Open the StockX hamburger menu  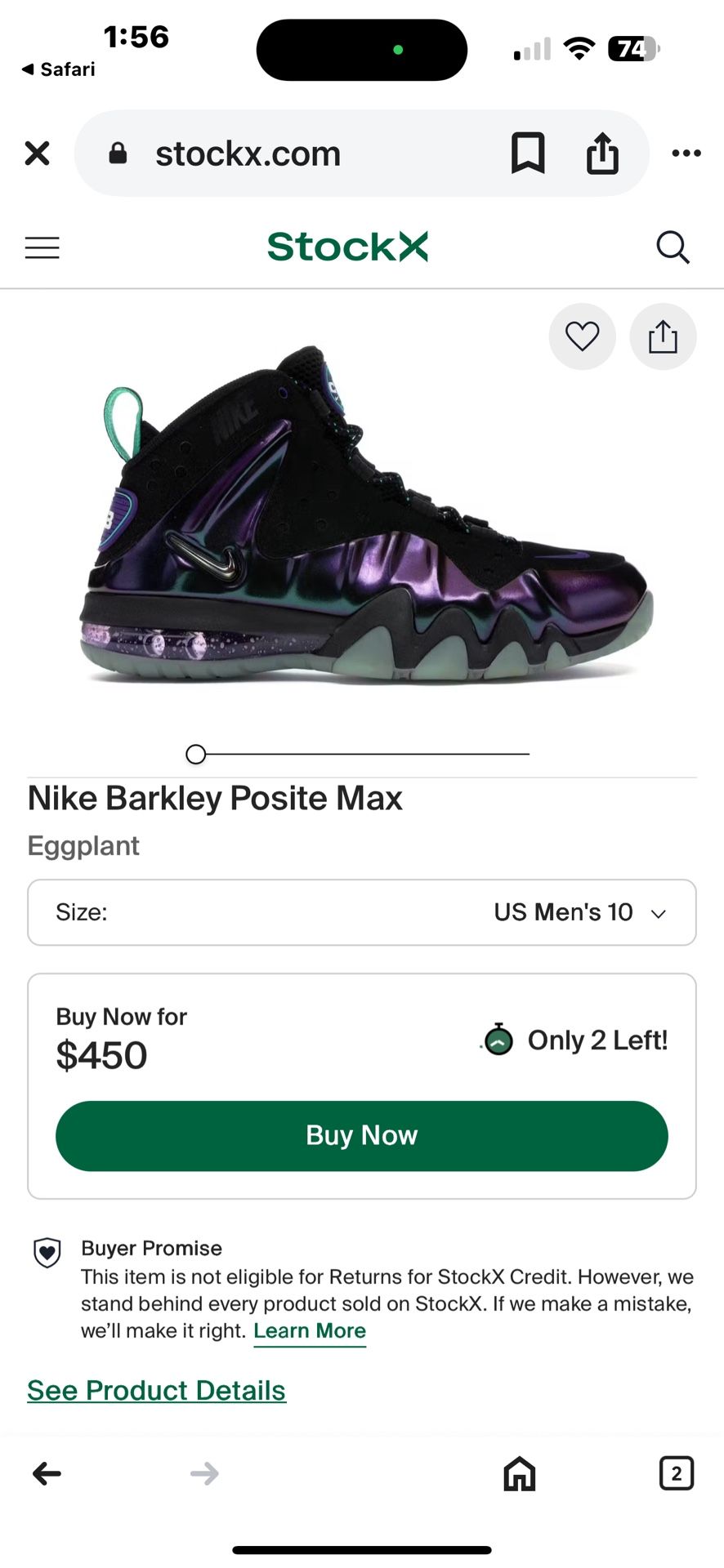coord(42,247)
